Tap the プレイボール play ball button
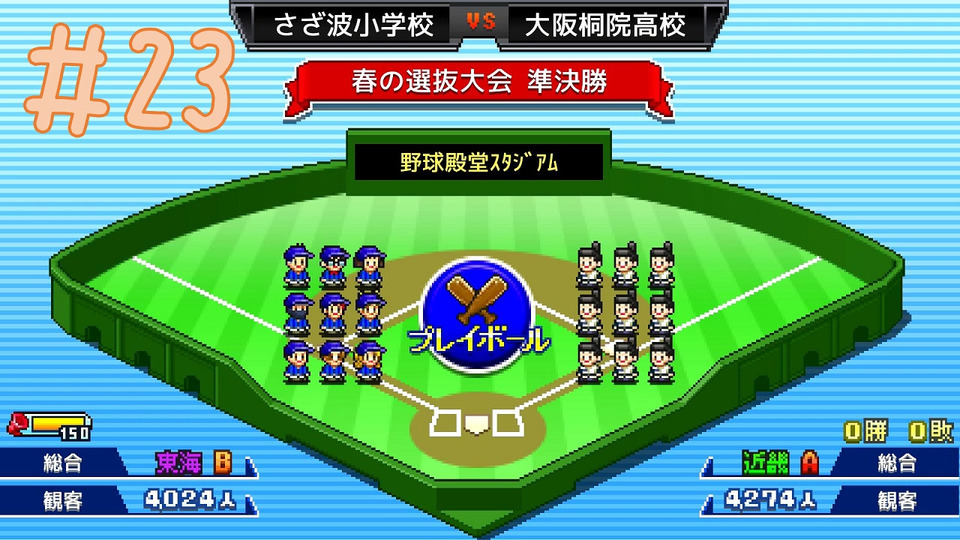The height and width of the screenshot is (540, 960). tap(477, 312)
